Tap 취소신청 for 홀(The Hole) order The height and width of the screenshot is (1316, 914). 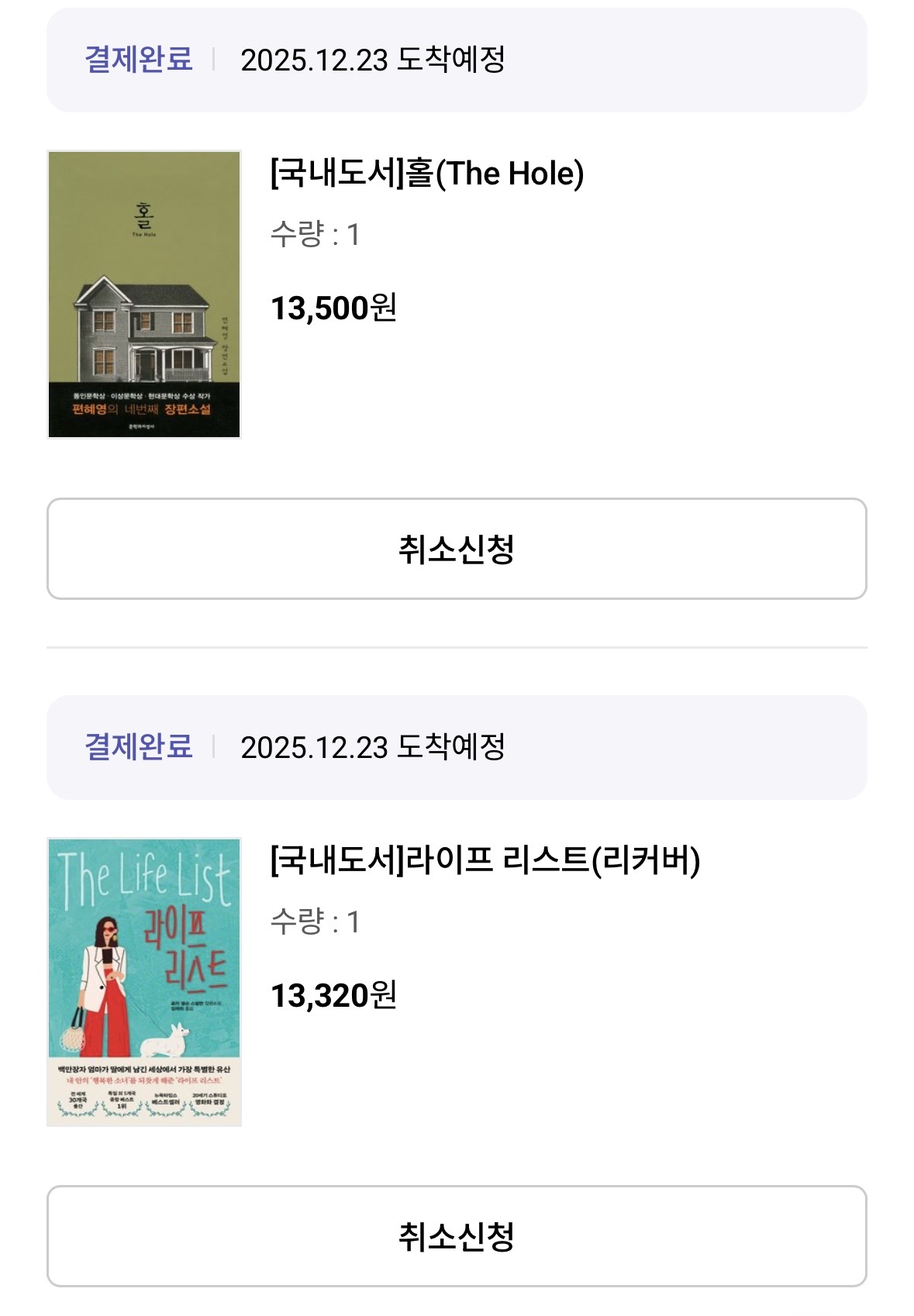tap(457, 549)
